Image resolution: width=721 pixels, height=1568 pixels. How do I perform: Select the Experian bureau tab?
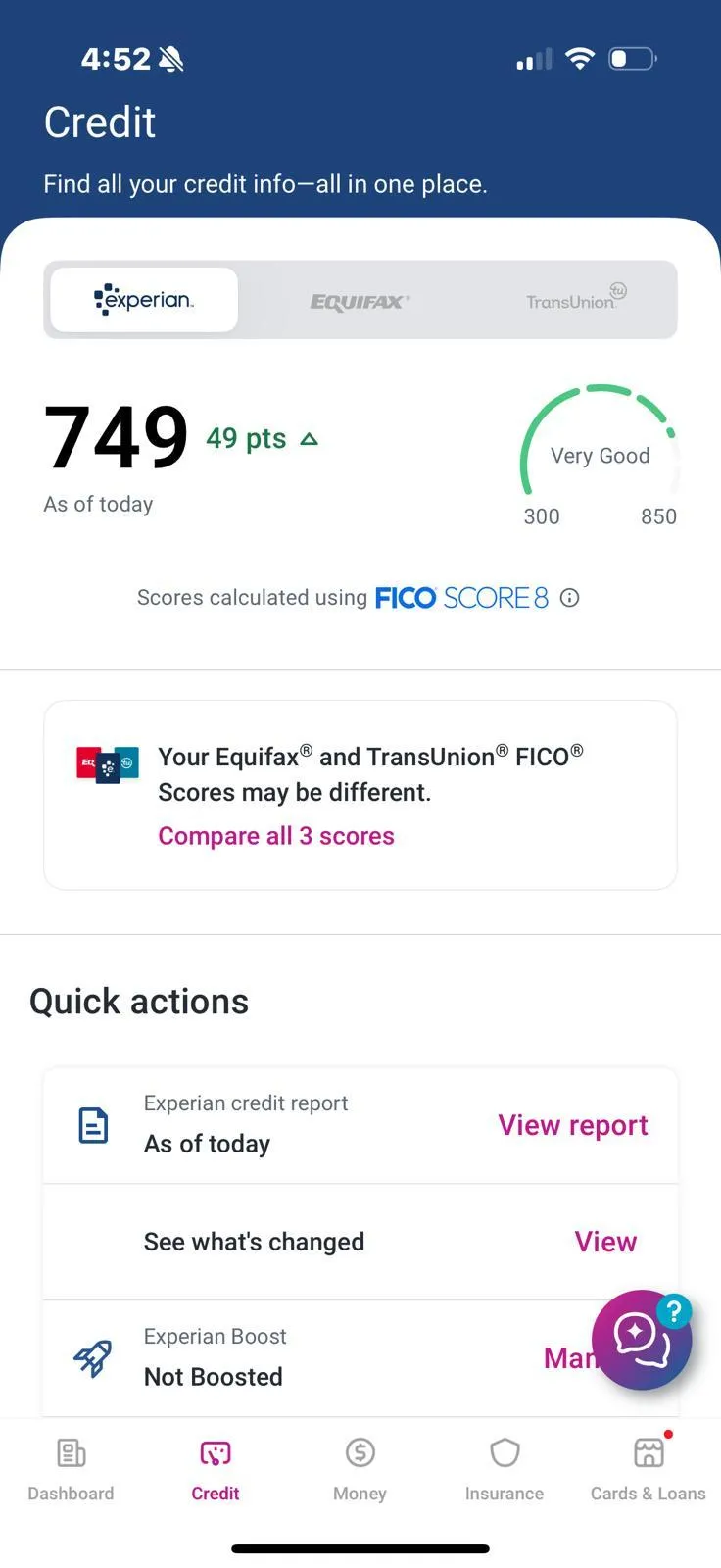click(144, 300)
